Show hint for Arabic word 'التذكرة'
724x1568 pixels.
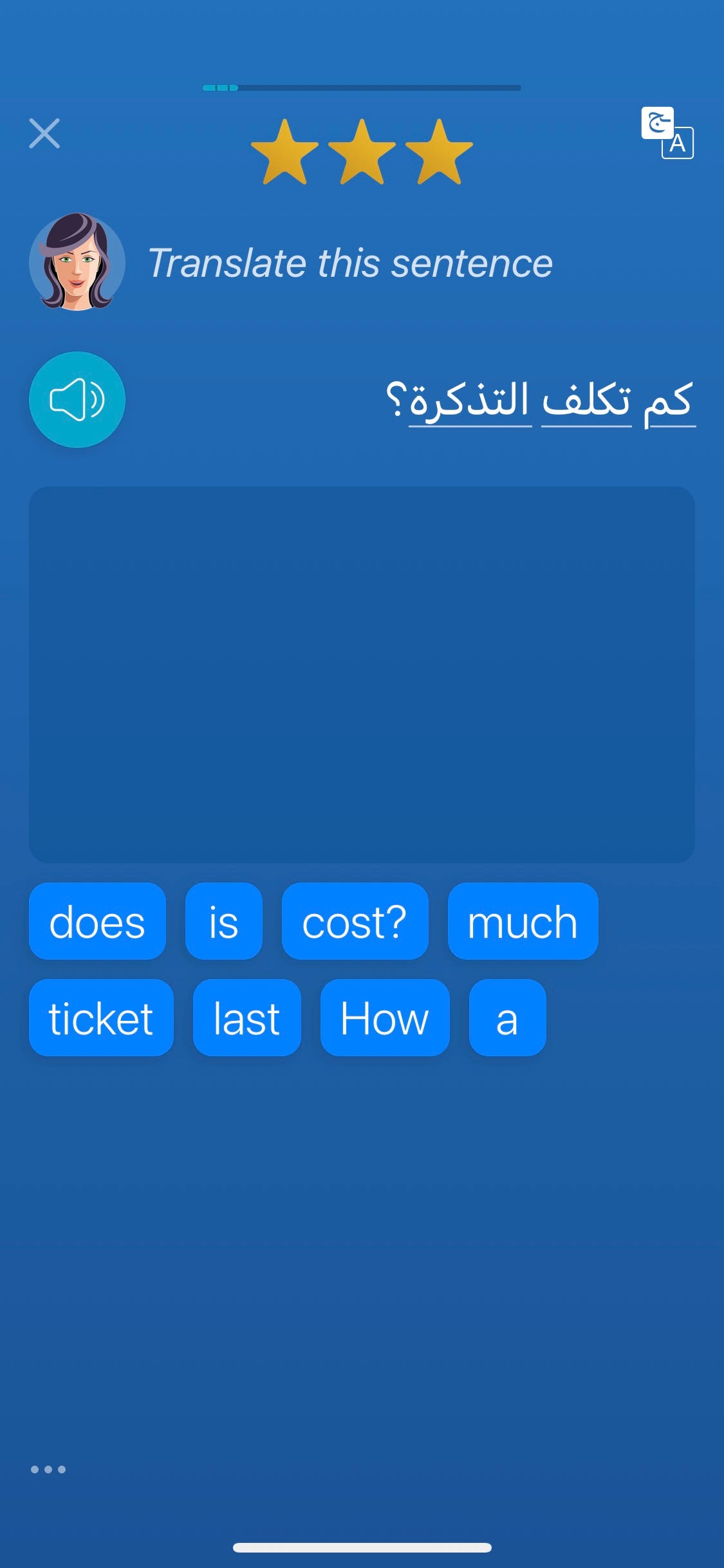coord(470,400)
